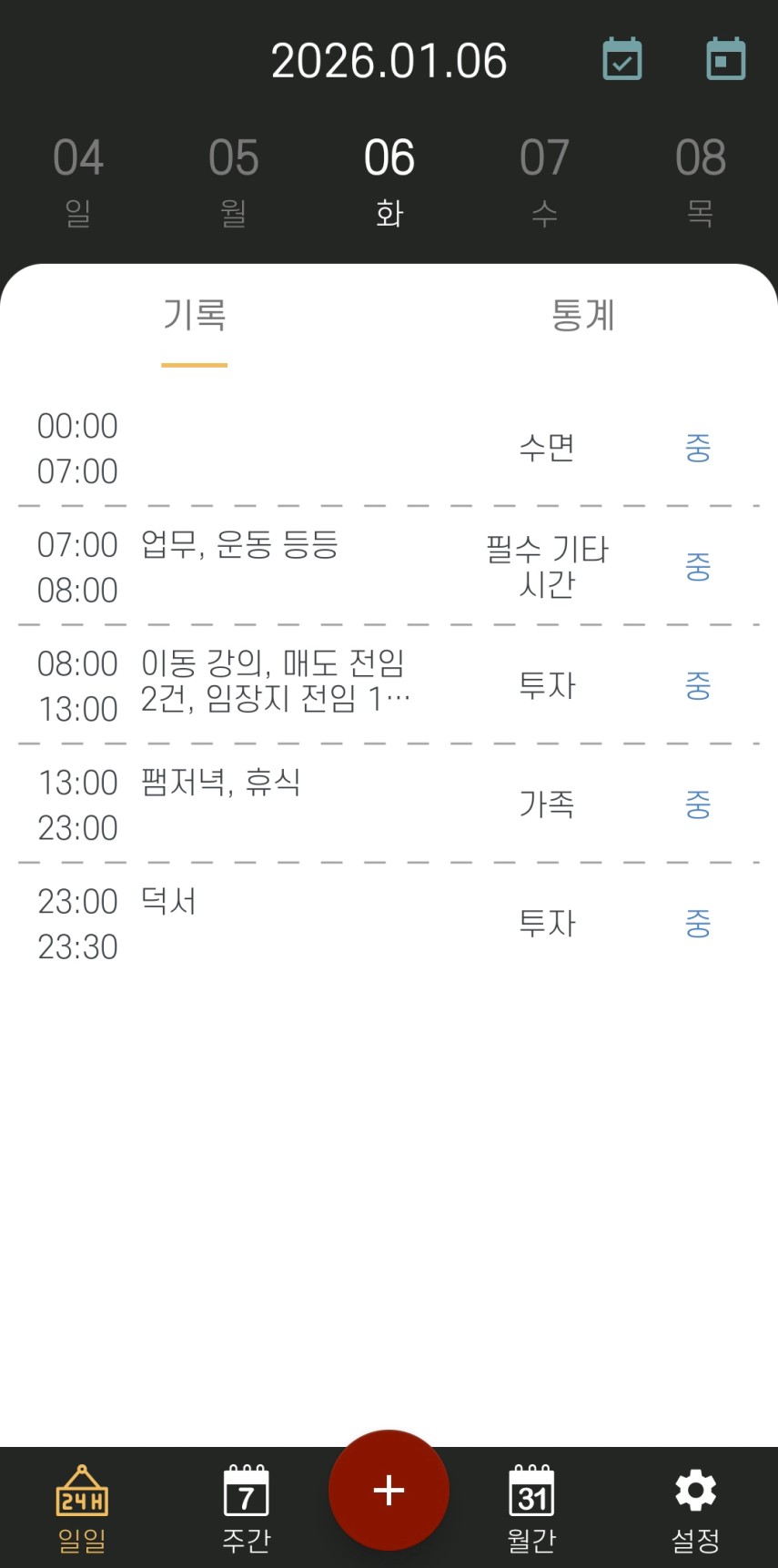Switch to the 기록 tab
The width and height of the screenshot is (778, 1568).
coord(194,316)
